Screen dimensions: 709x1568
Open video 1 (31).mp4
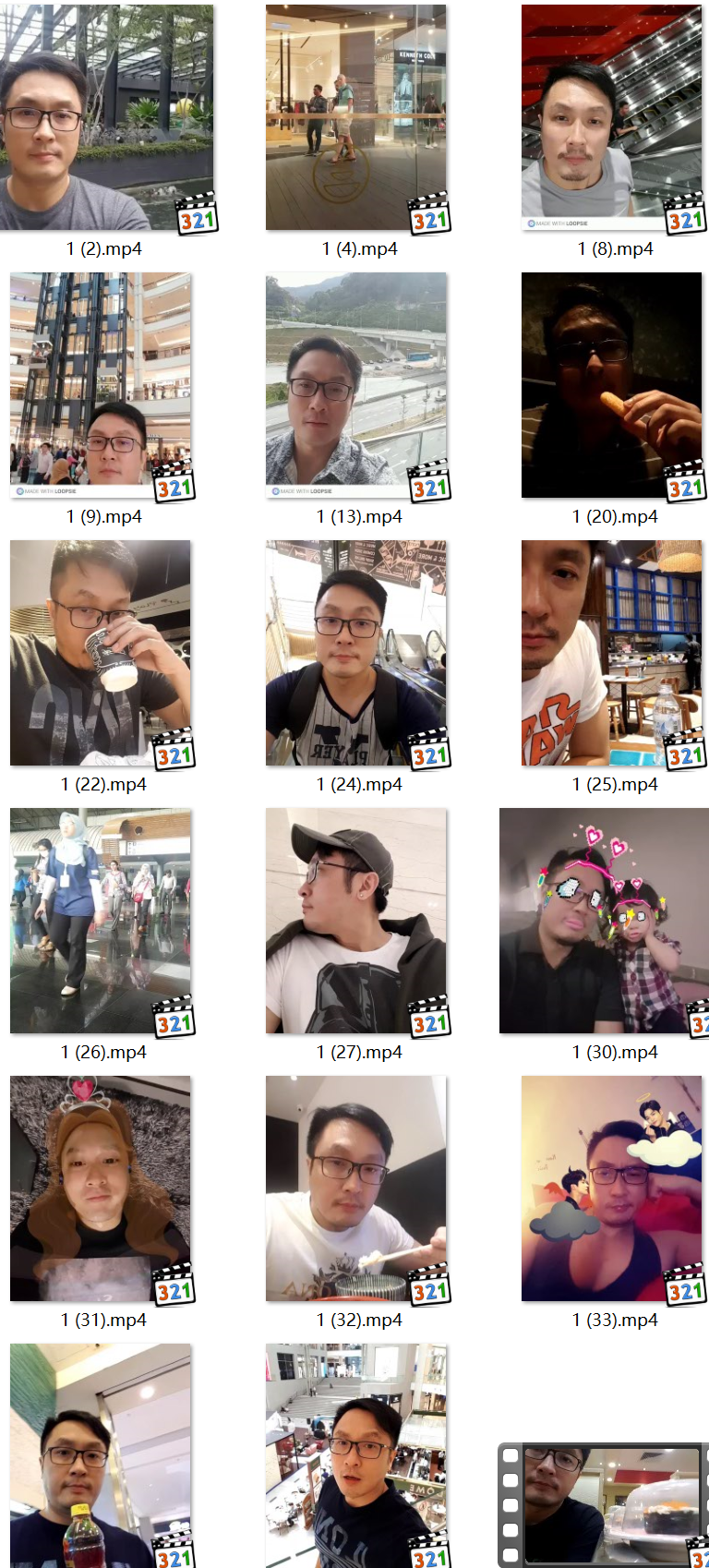click(x=101, y=1188)
